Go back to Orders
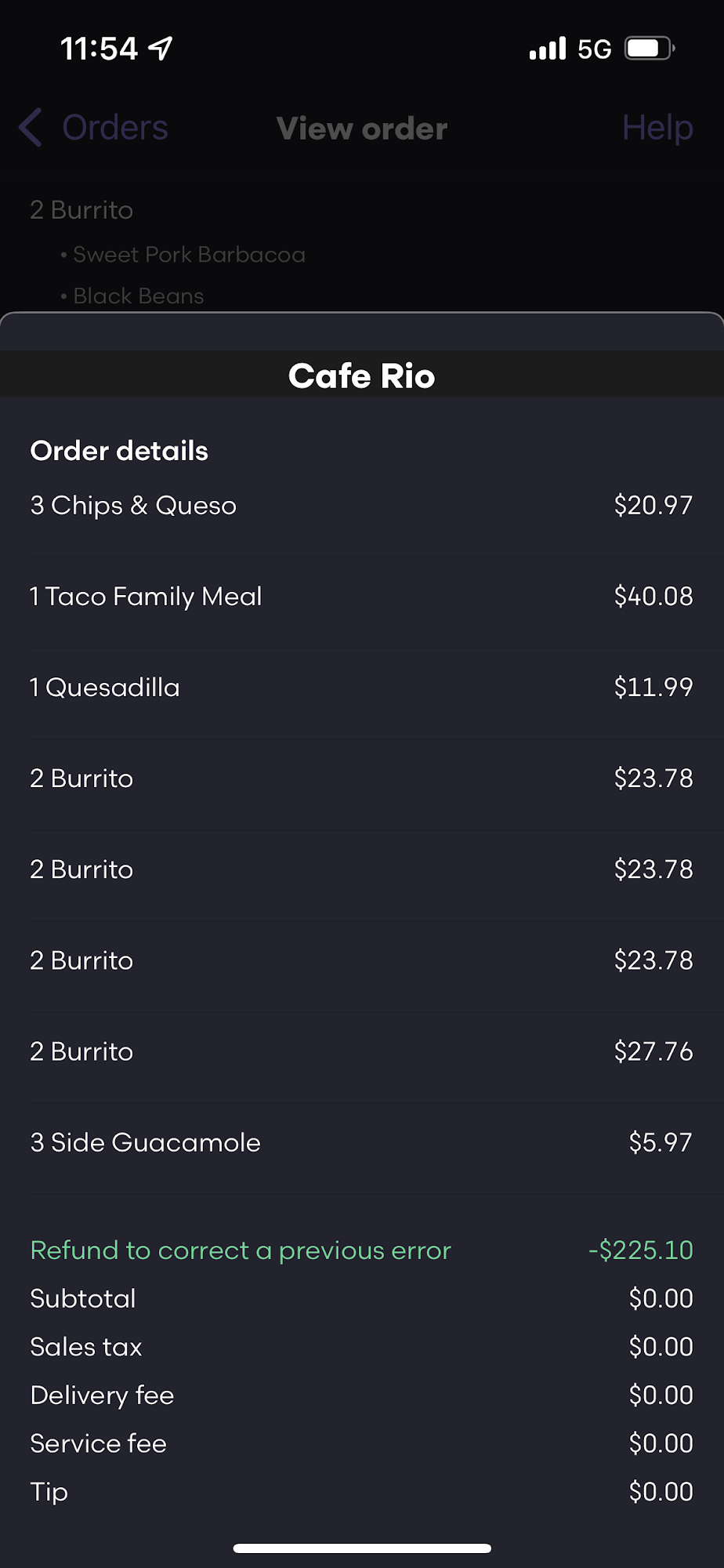 93,128
